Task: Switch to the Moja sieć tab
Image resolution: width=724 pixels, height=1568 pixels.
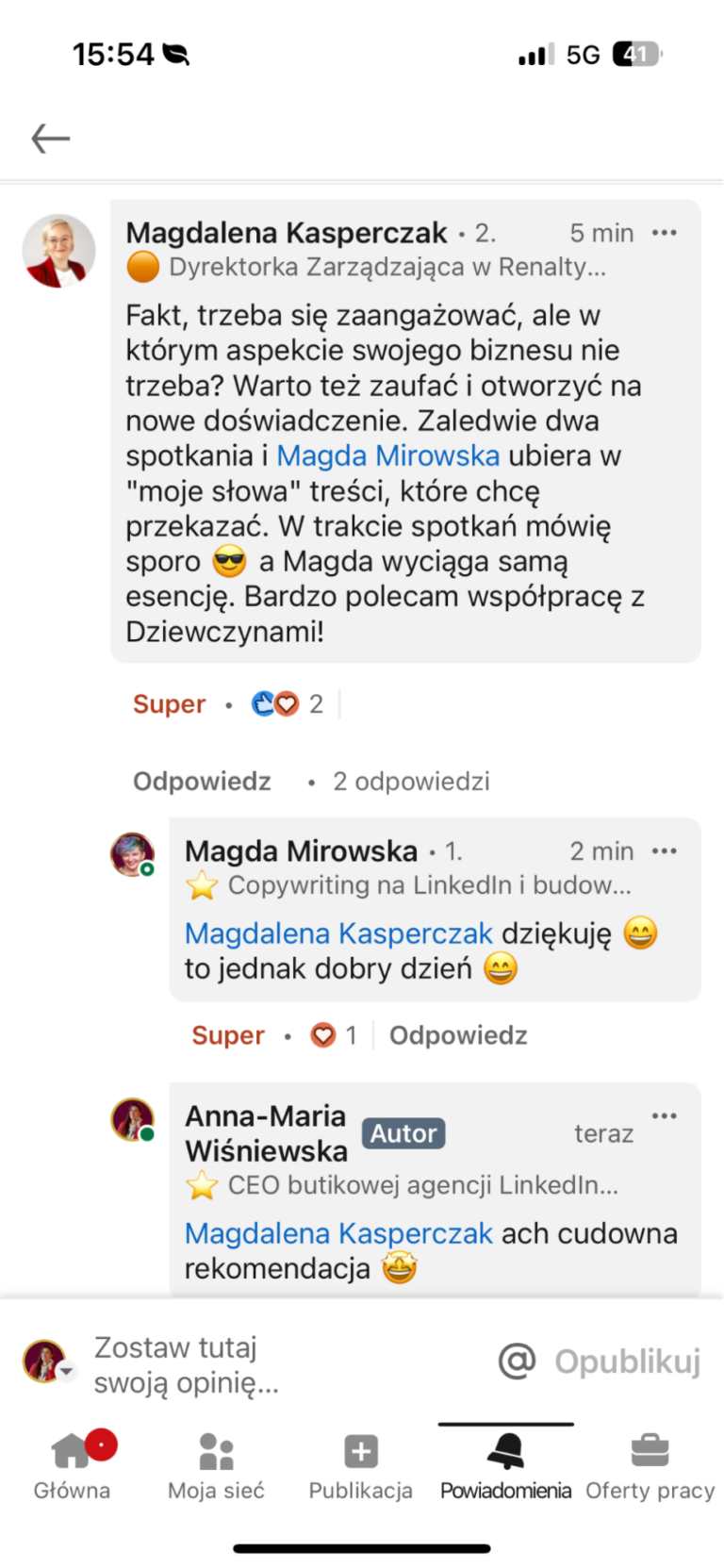Action: tap(216, 1465)
